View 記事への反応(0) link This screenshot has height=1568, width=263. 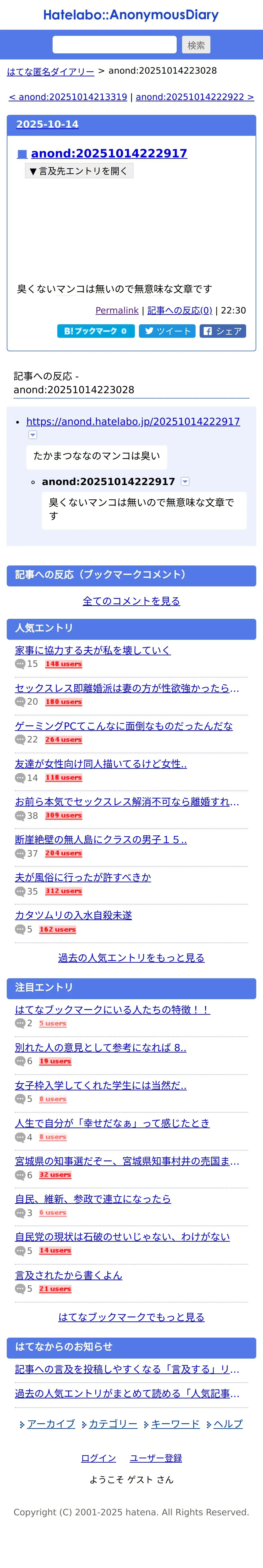click(180, 311)
